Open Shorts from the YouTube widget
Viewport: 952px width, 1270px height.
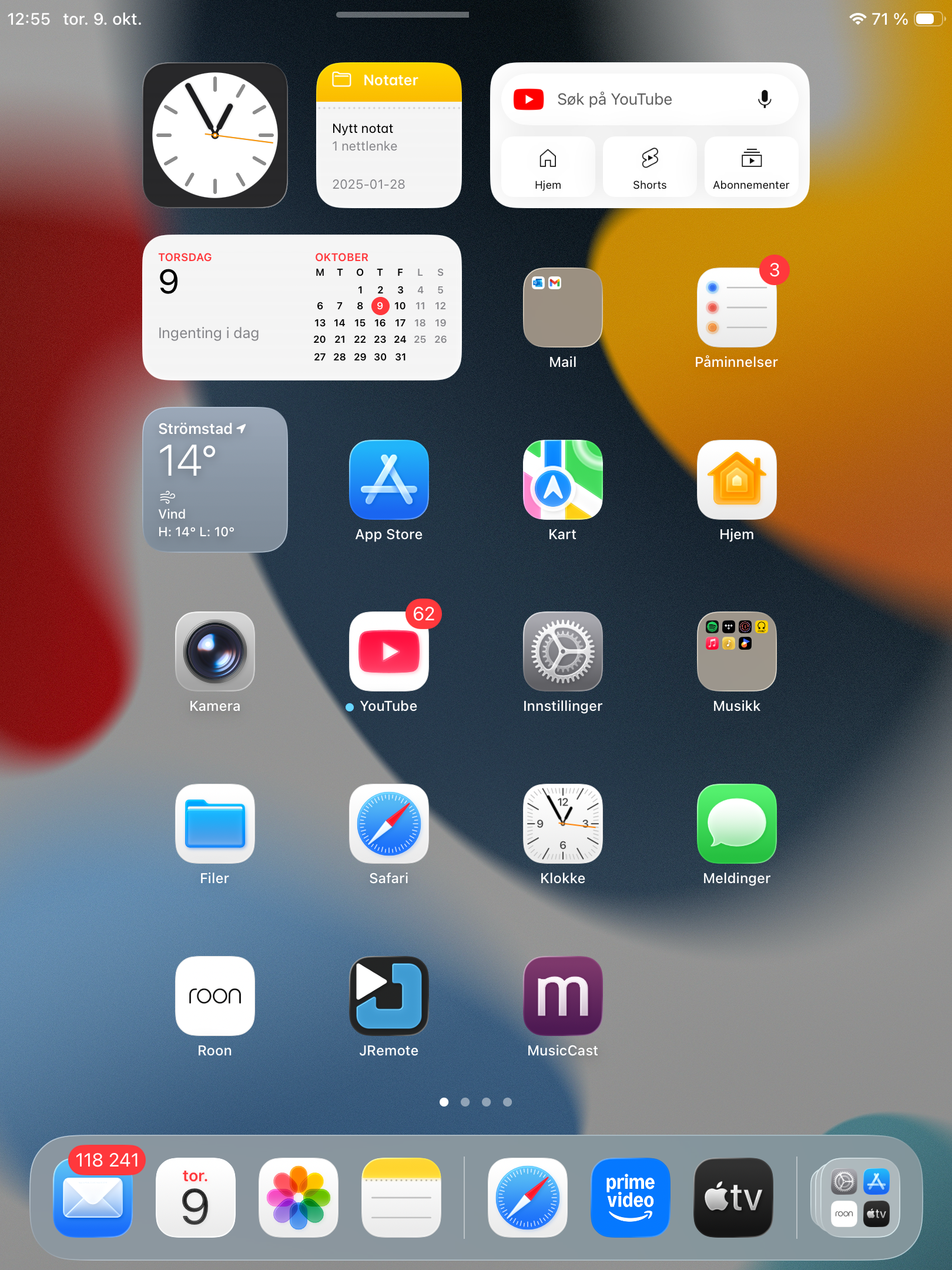(x=649, y=168)
